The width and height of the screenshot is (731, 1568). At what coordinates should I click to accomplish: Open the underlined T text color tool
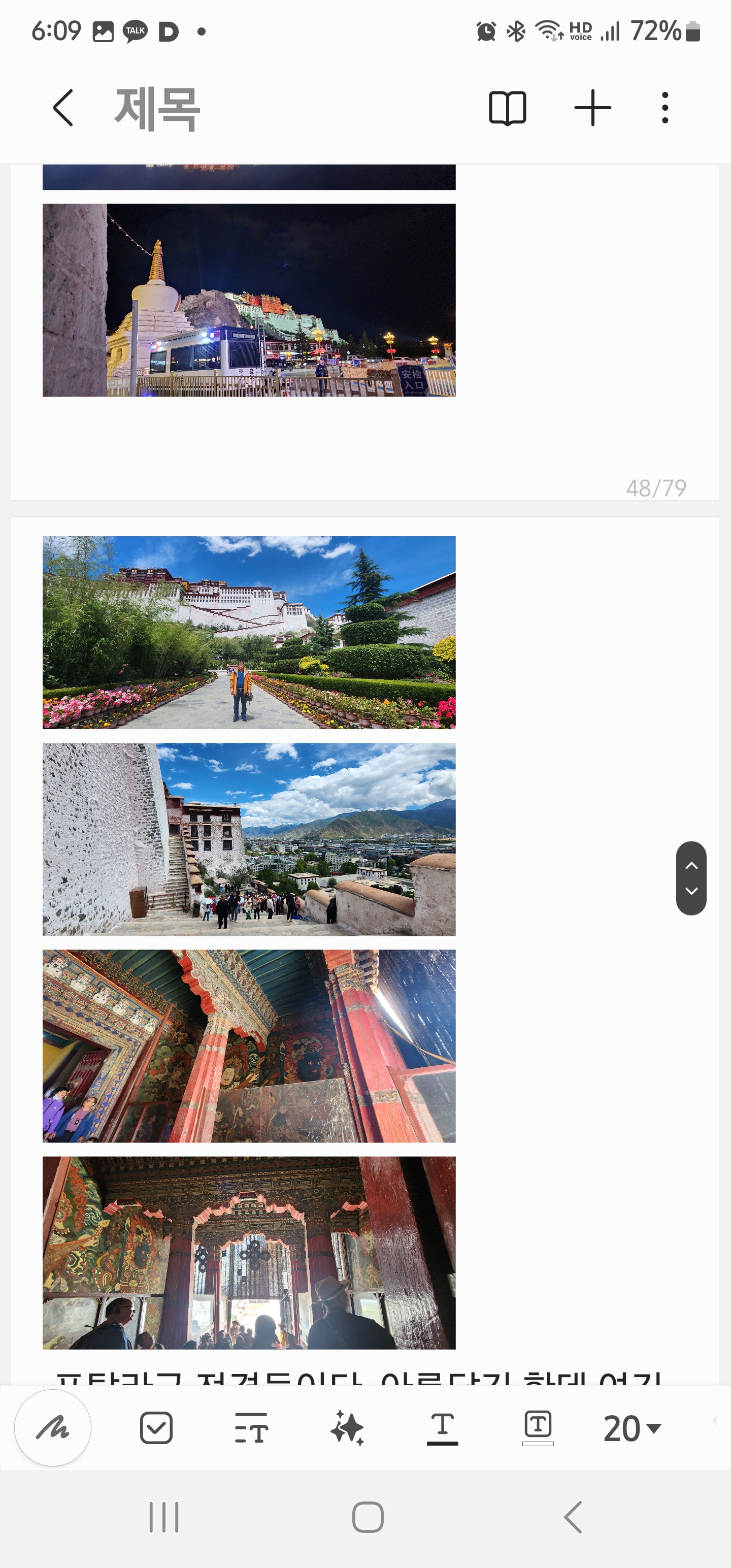point(442,1427)
